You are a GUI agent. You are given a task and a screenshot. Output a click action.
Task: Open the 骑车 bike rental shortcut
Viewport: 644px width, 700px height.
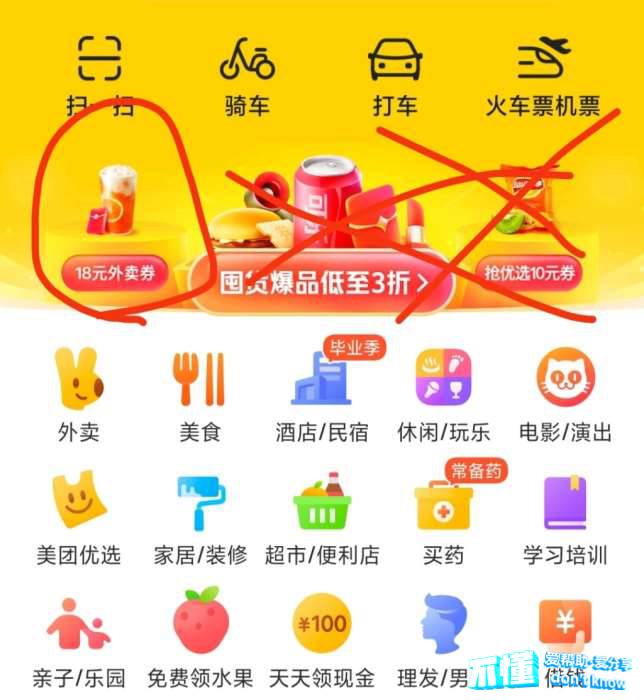[247, 75]
